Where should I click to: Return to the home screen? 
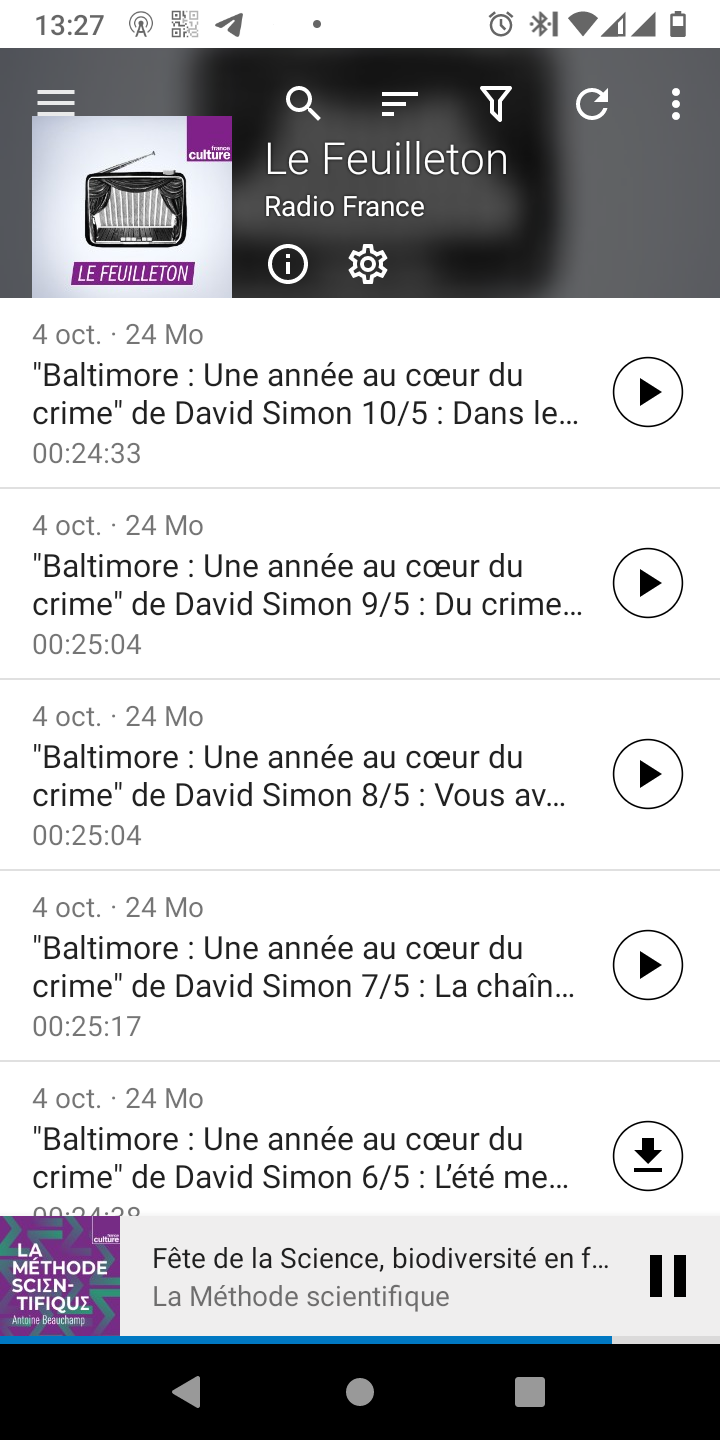pyautogui.click(x=360, y=1391)
